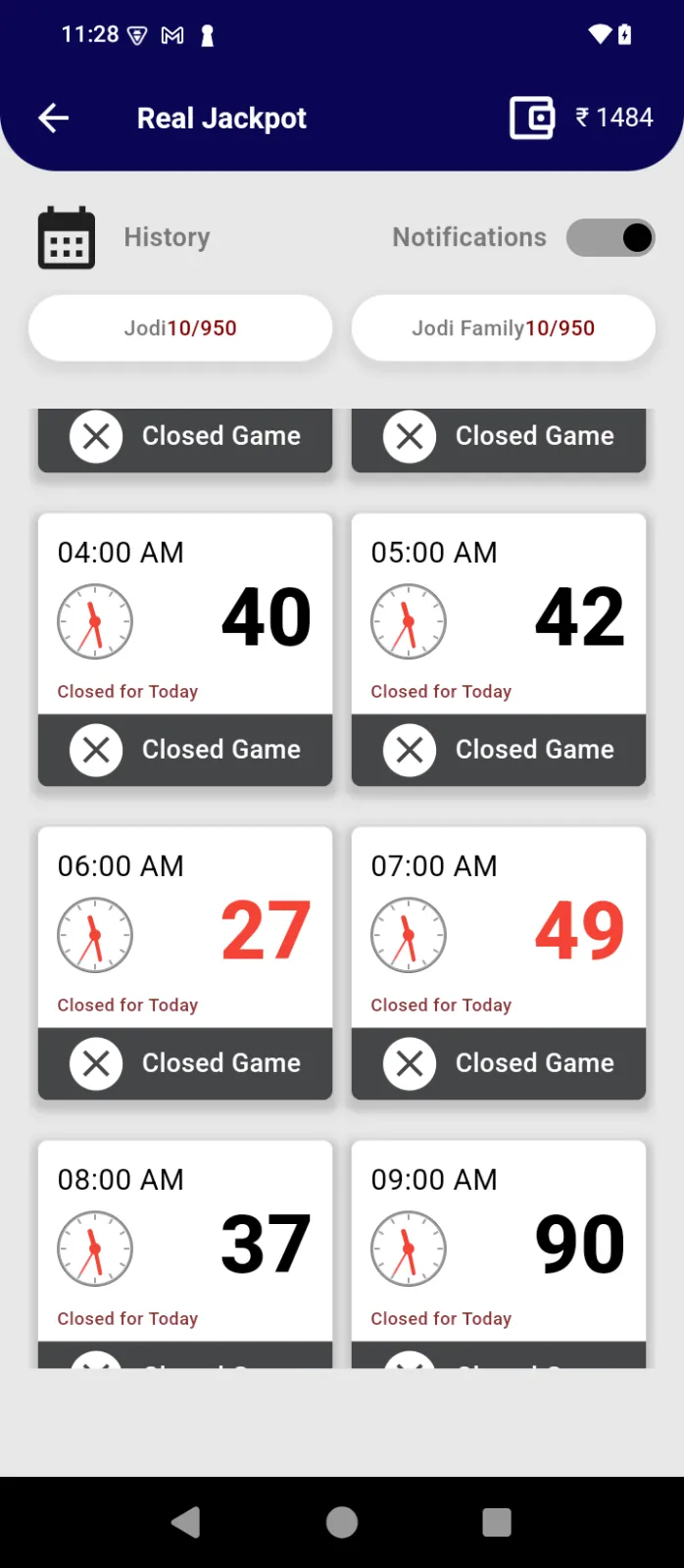This screenshot has height=1568, width=684.
Task: Select the Jodi 10/950 option
Action: tap(180, 328)
